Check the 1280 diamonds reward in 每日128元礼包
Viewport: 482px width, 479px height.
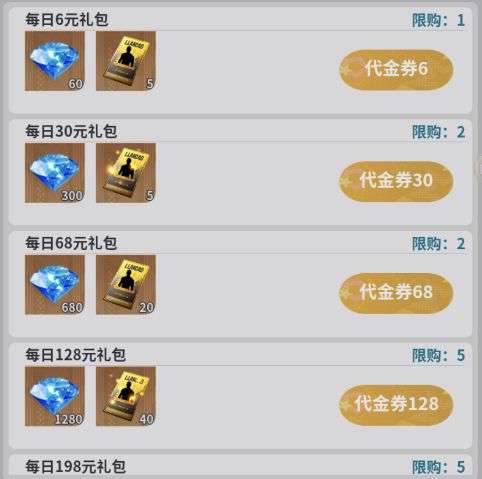click(55, 396)
